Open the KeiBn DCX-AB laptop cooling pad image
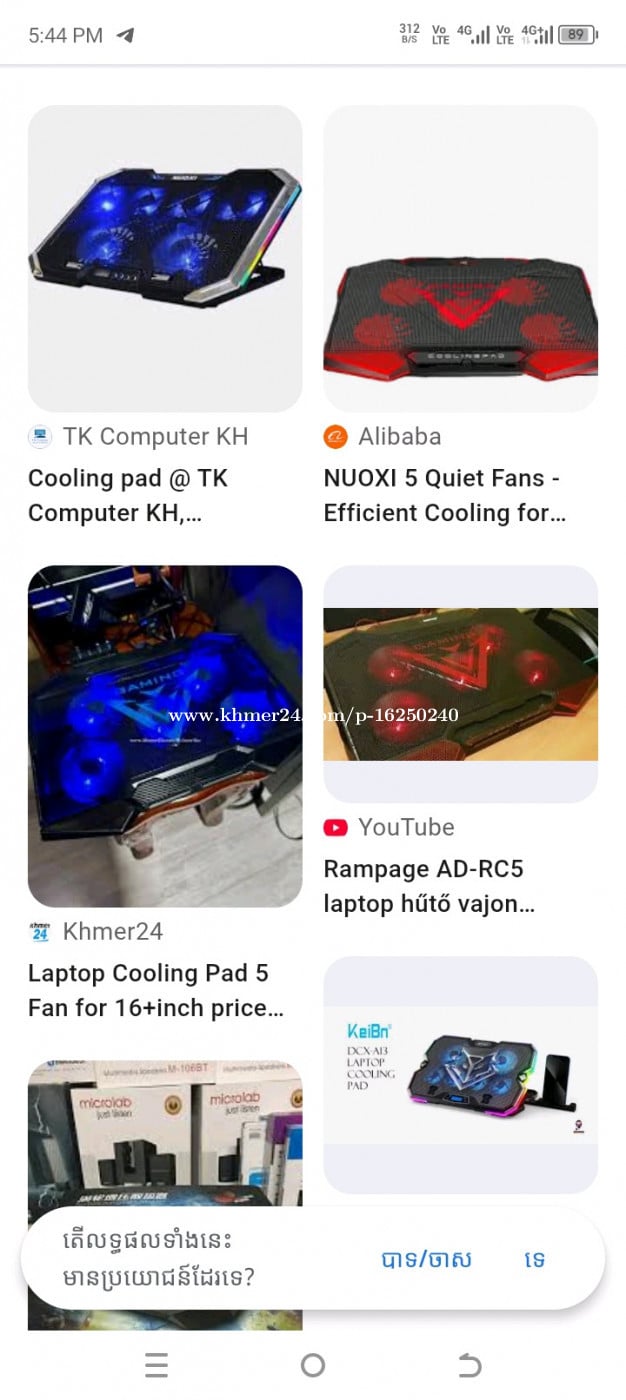This screenshot has height=1400, width=626. pos(460,1074)
